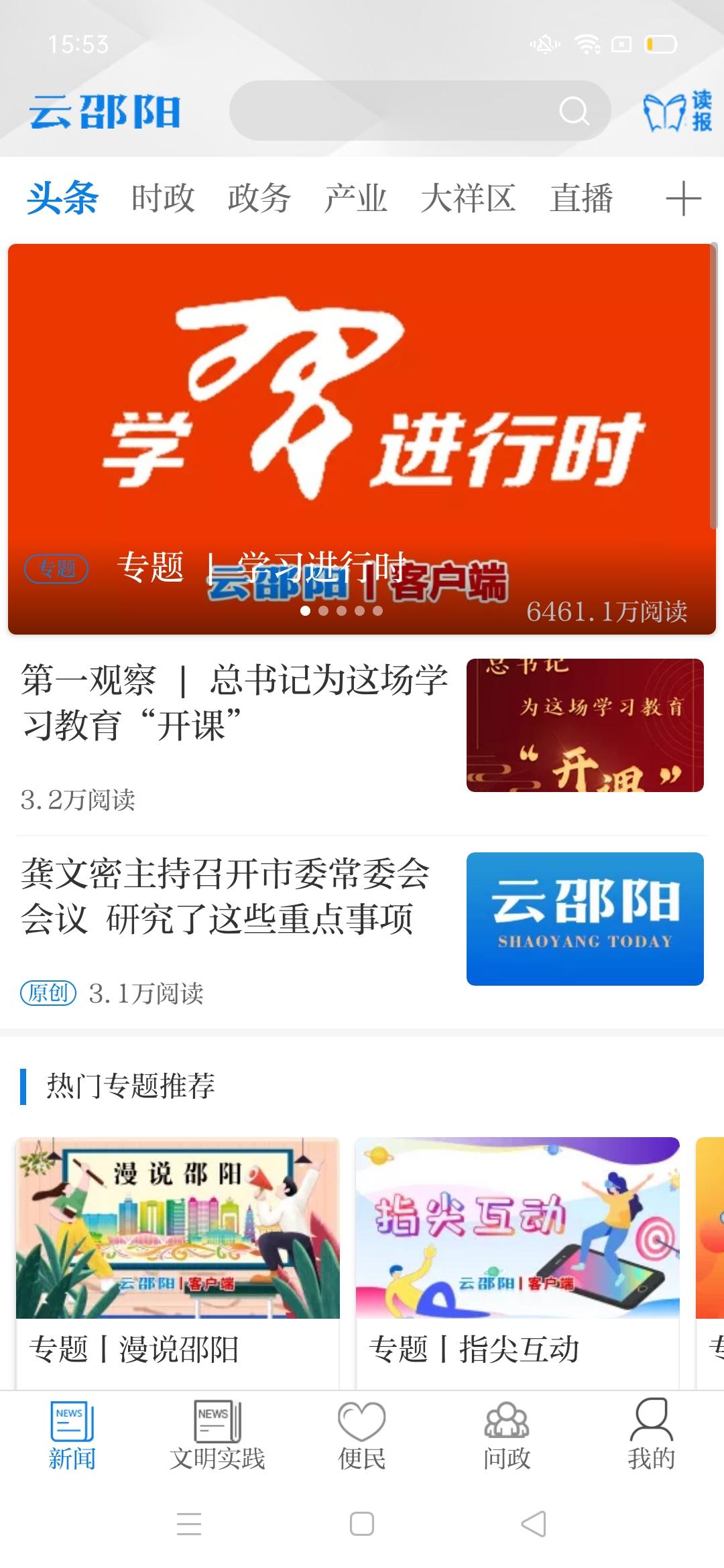Tap the system back button
The height and width of the screenshot is (1568, 724).
534,1524
